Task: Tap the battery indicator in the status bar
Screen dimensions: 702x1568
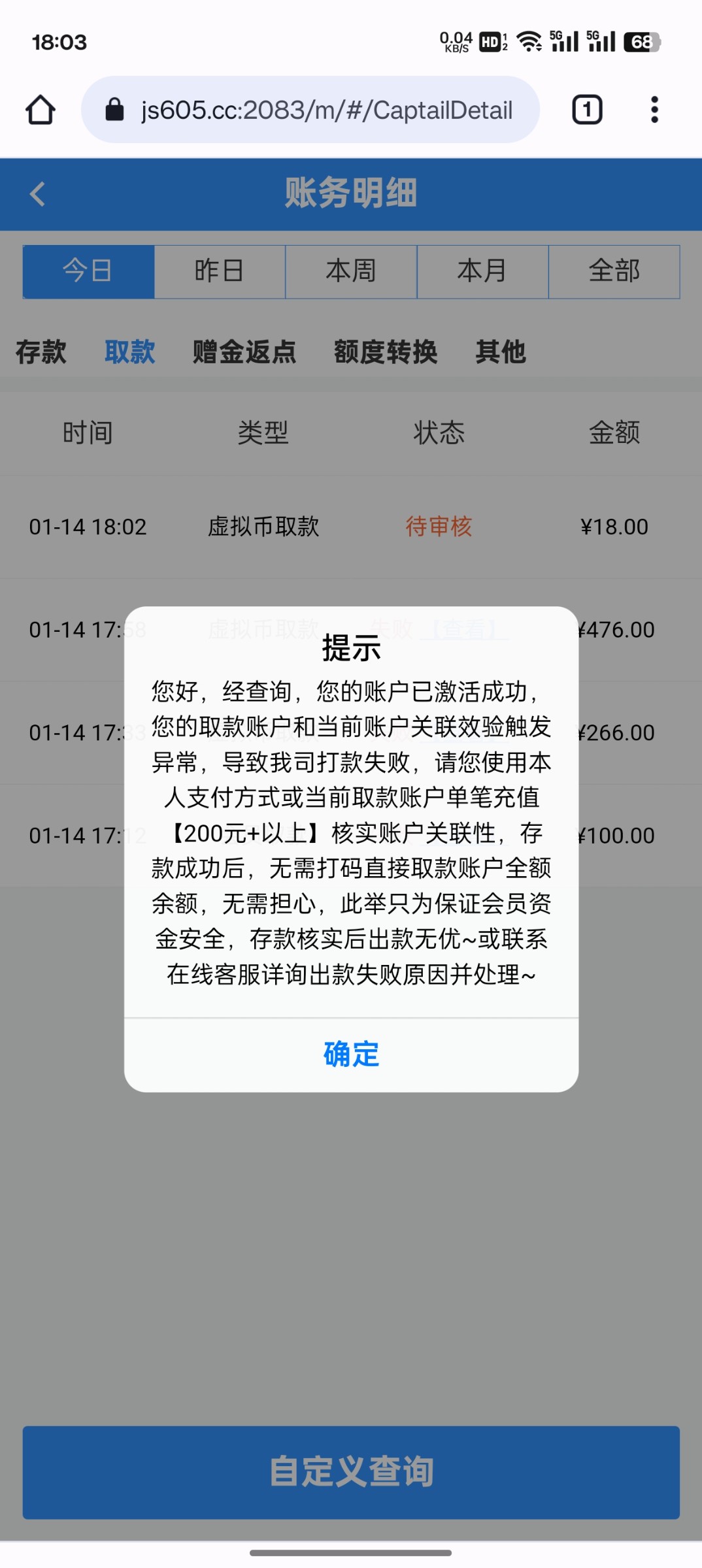Action: coord(641,41)
